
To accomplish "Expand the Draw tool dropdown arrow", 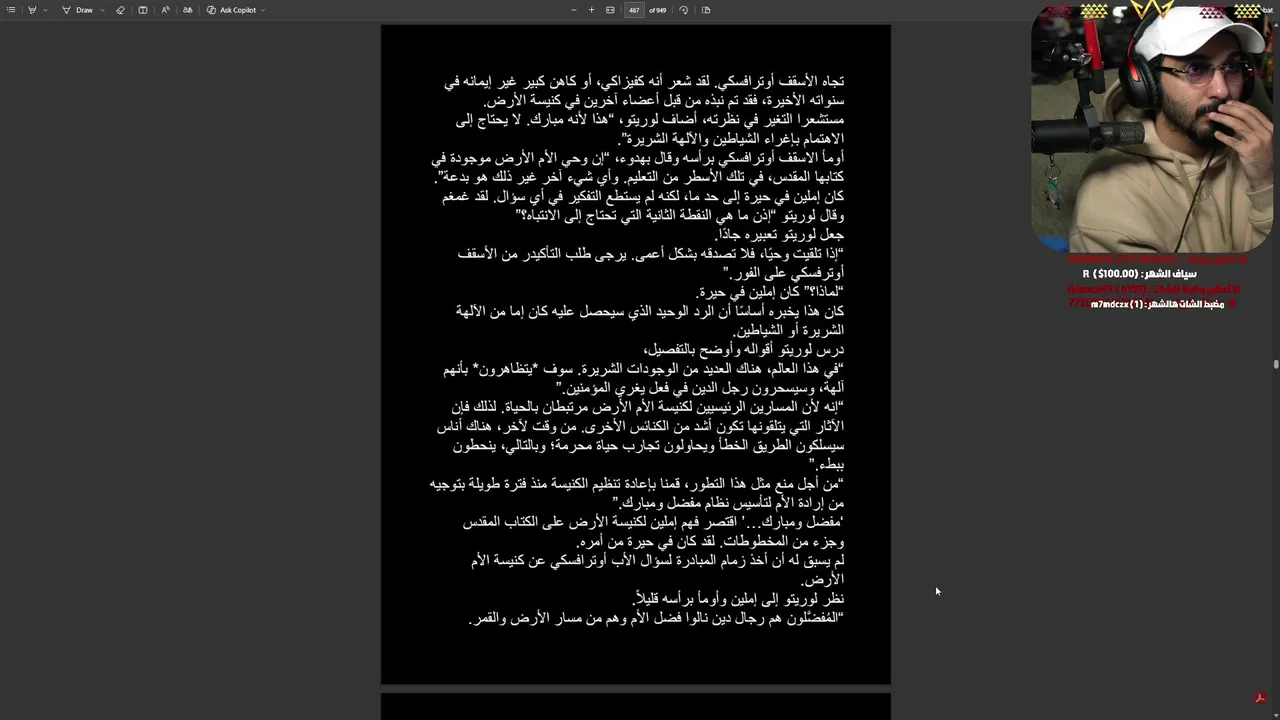I will click(x=102, y=10).
